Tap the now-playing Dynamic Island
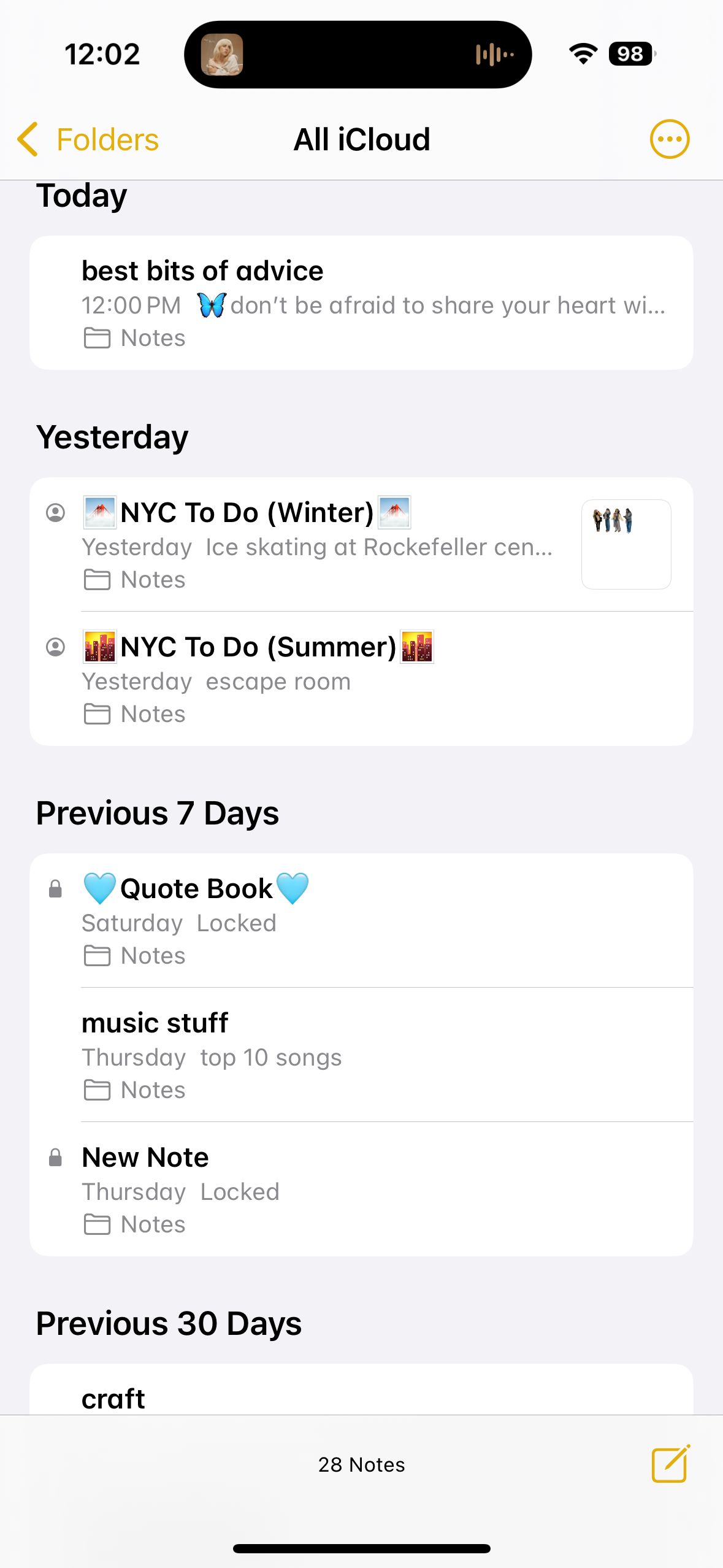This screenshot has width=723, height=1568. (358, 55)
